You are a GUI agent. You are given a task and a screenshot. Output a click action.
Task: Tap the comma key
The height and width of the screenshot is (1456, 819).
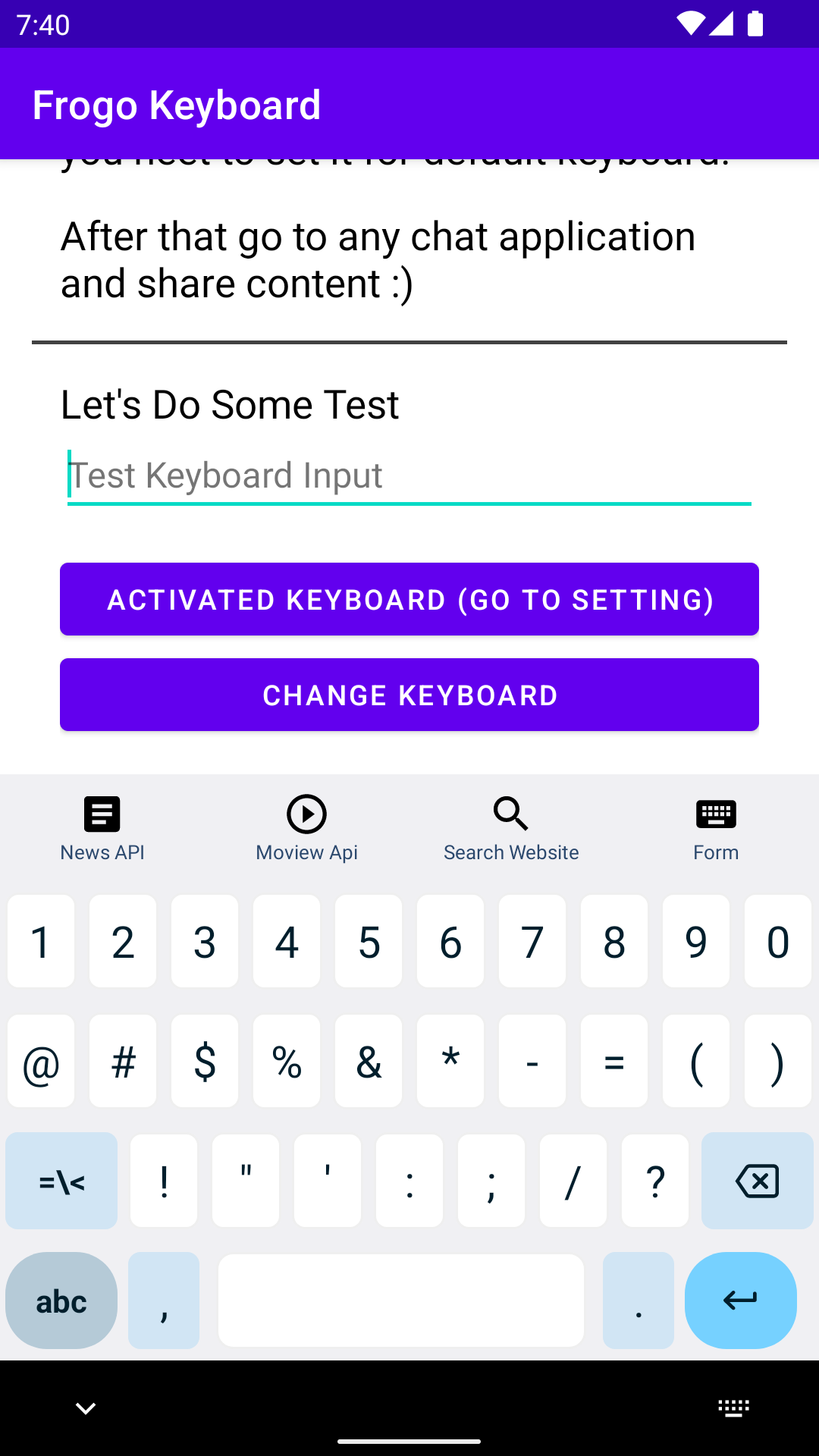tap(164, 1301)
